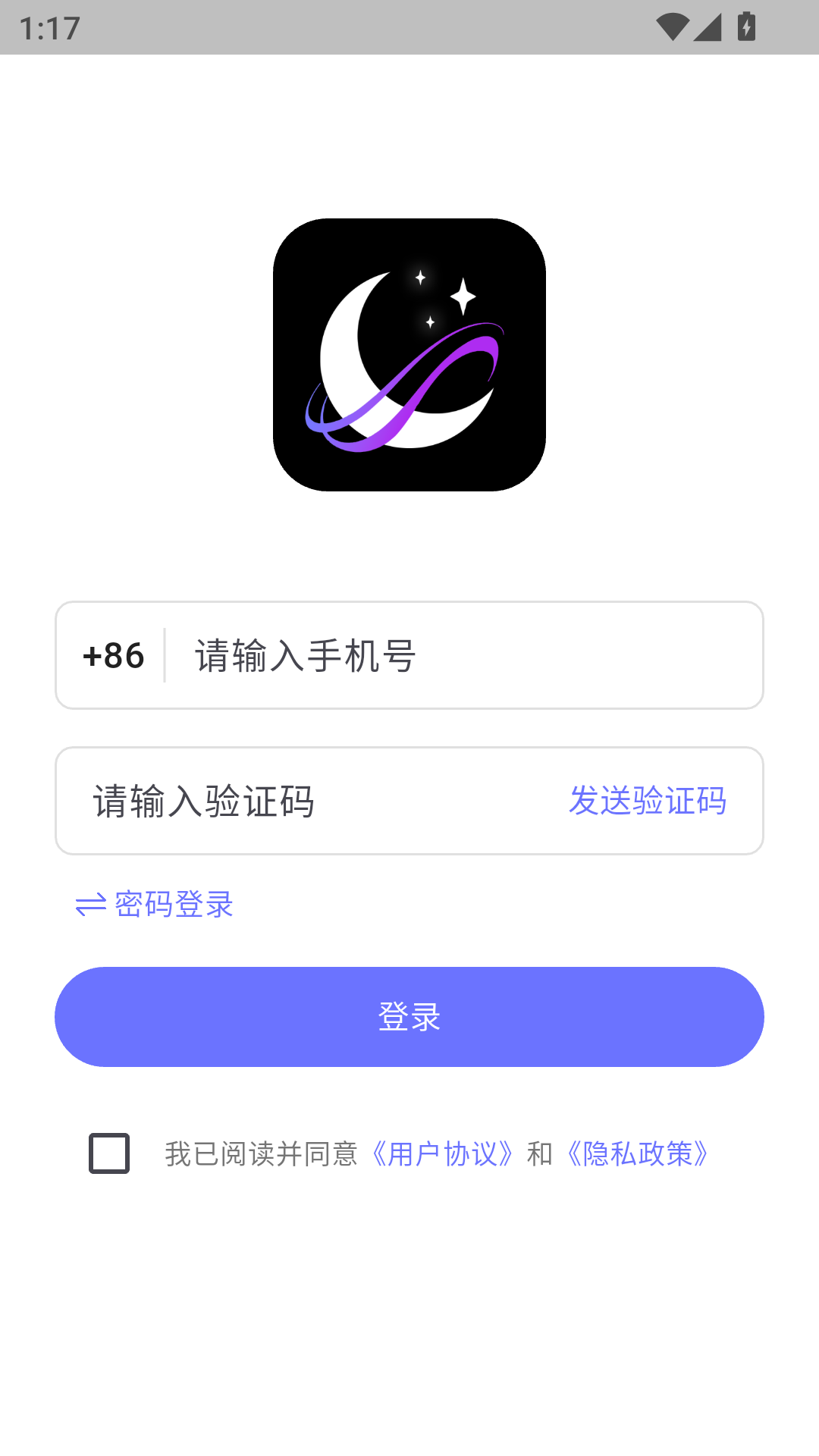Click the Wi-Fi icon in status bar
Image resolution: width=819 pixels, height=1456 pixels.
tap(673, 27)
